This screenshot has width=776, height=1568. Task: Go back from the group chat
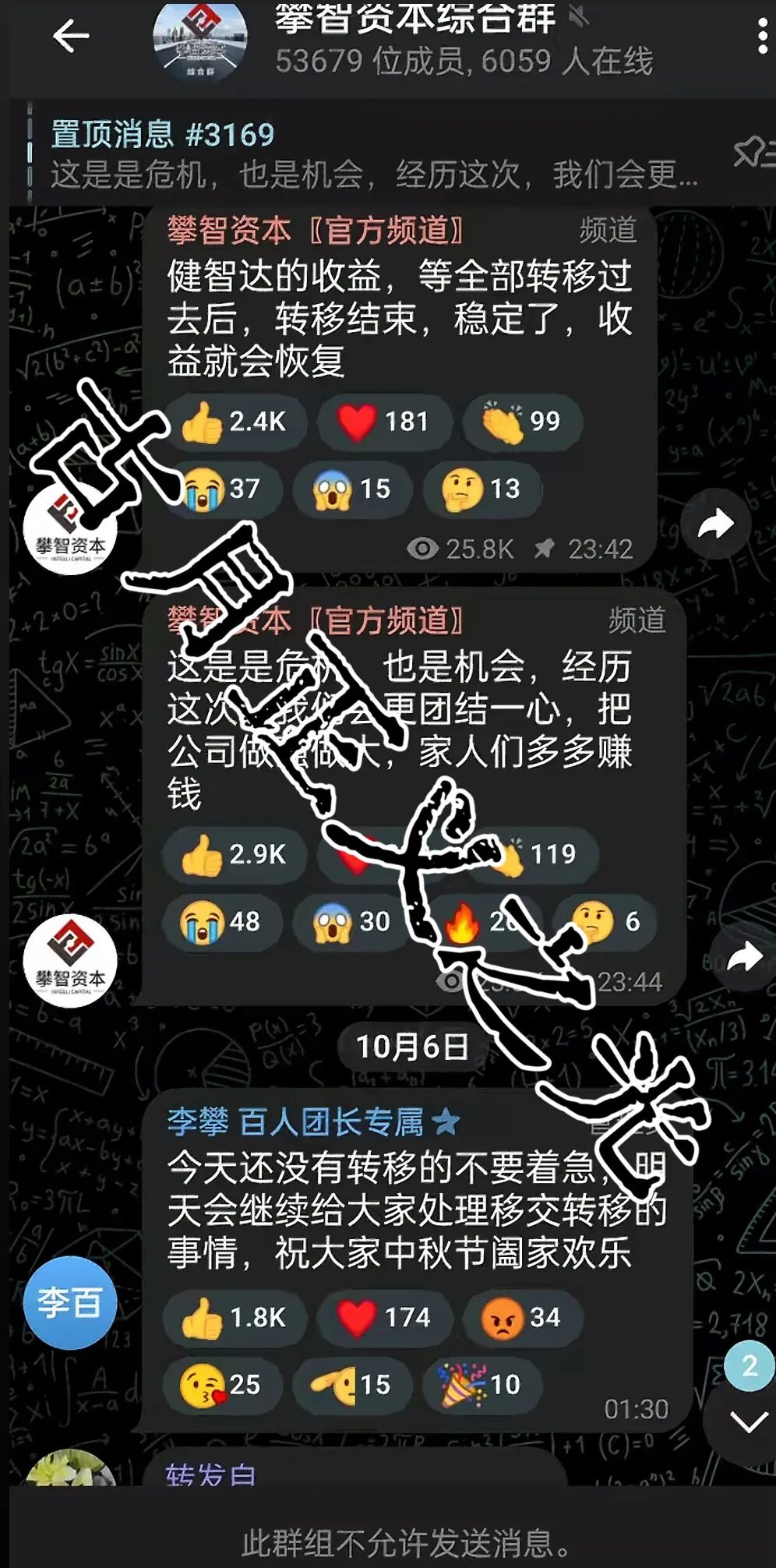click(x=70, y=37)
